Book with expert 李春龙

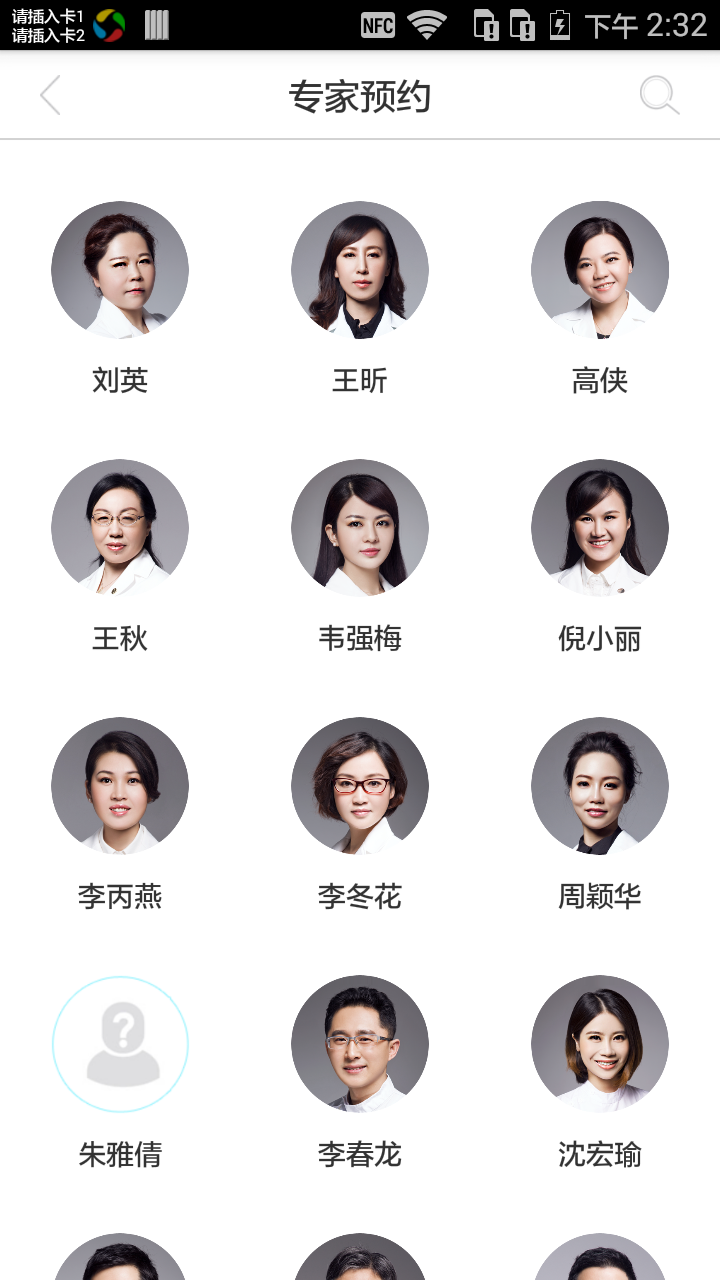(x=360, y=1044)
